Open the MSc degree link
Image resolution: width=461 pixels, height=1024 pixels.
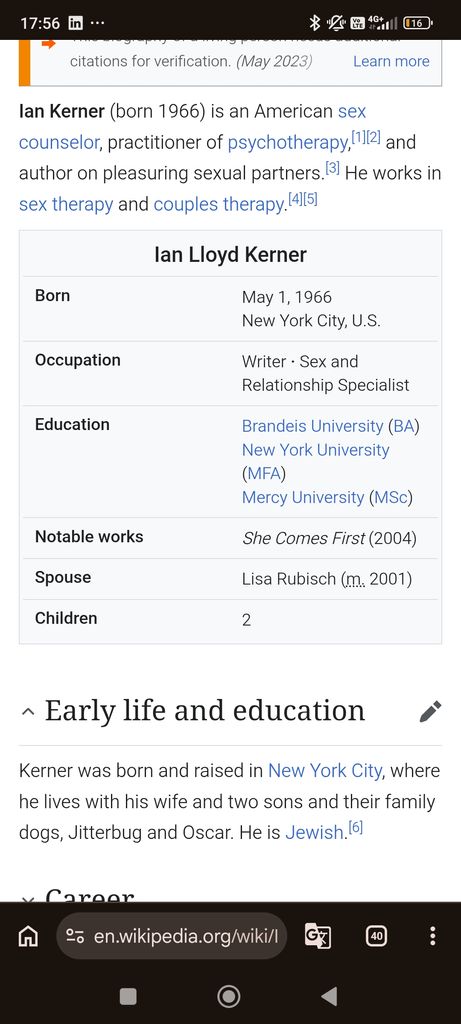(390, 498)
